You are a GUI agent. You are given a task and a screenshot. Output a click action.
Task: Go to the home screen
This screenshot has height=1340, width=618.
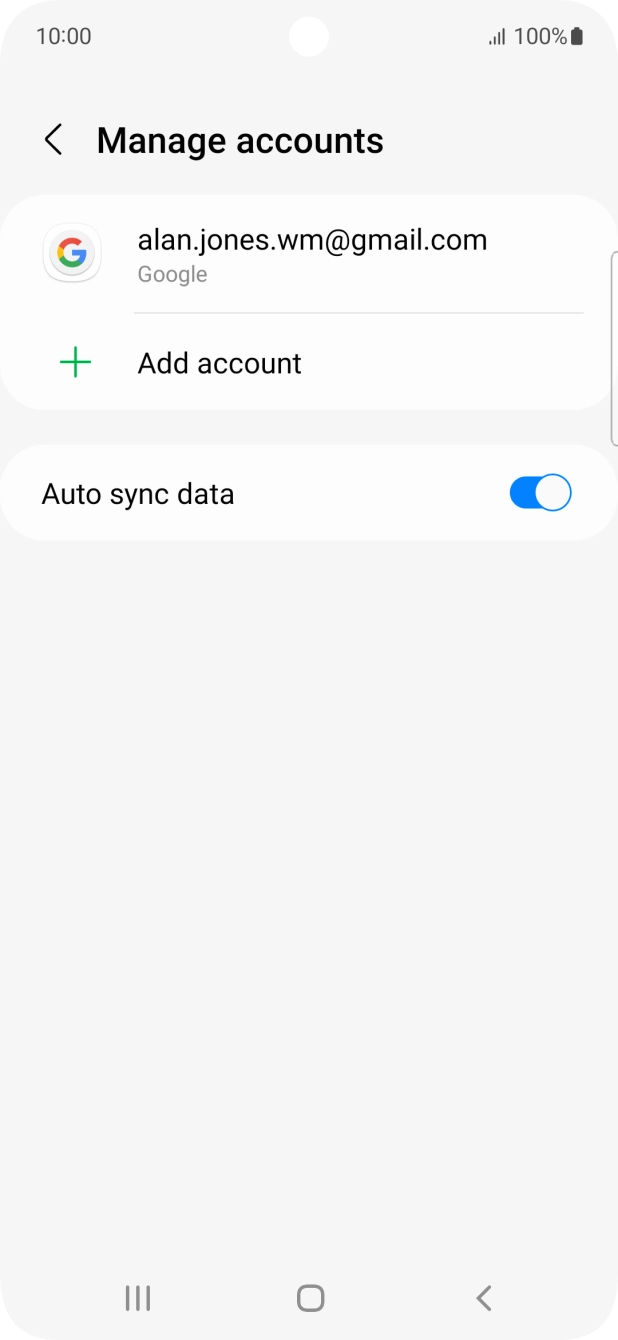tap(310, 1298)
